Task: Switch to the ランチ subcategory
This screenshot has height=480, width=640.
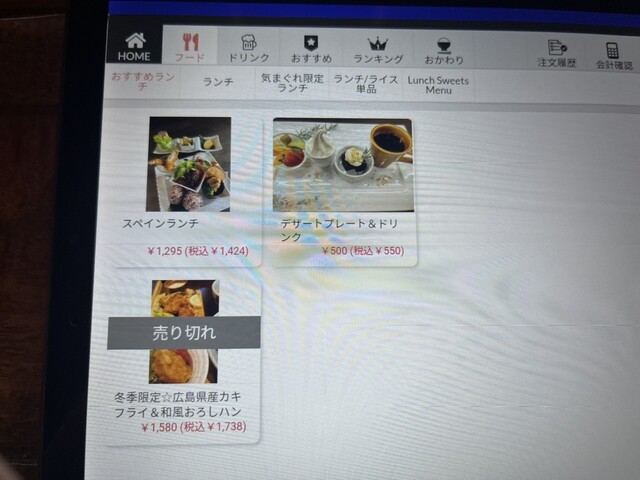Action: (x=218, y=82)
